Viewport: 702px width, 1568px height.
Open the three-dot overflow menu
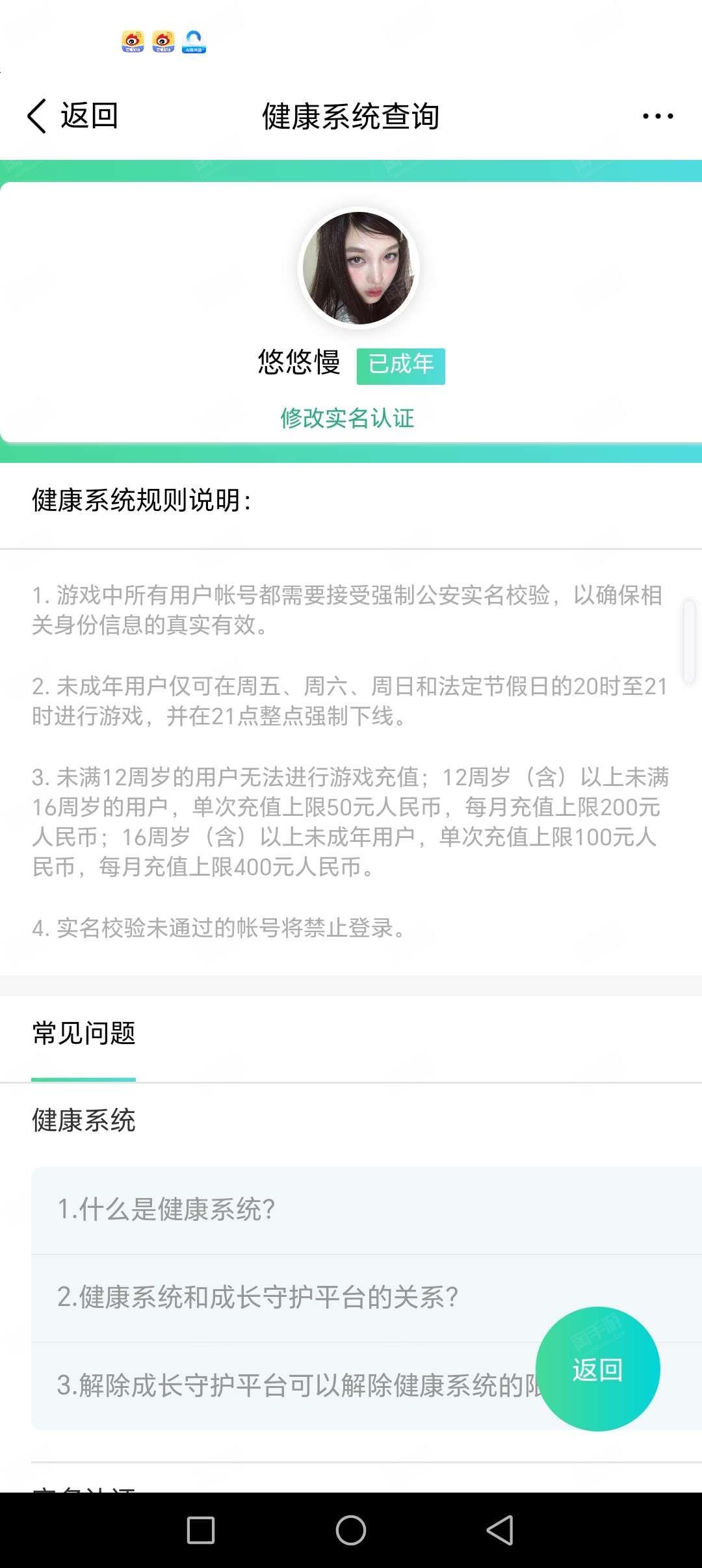pos(657,116)
